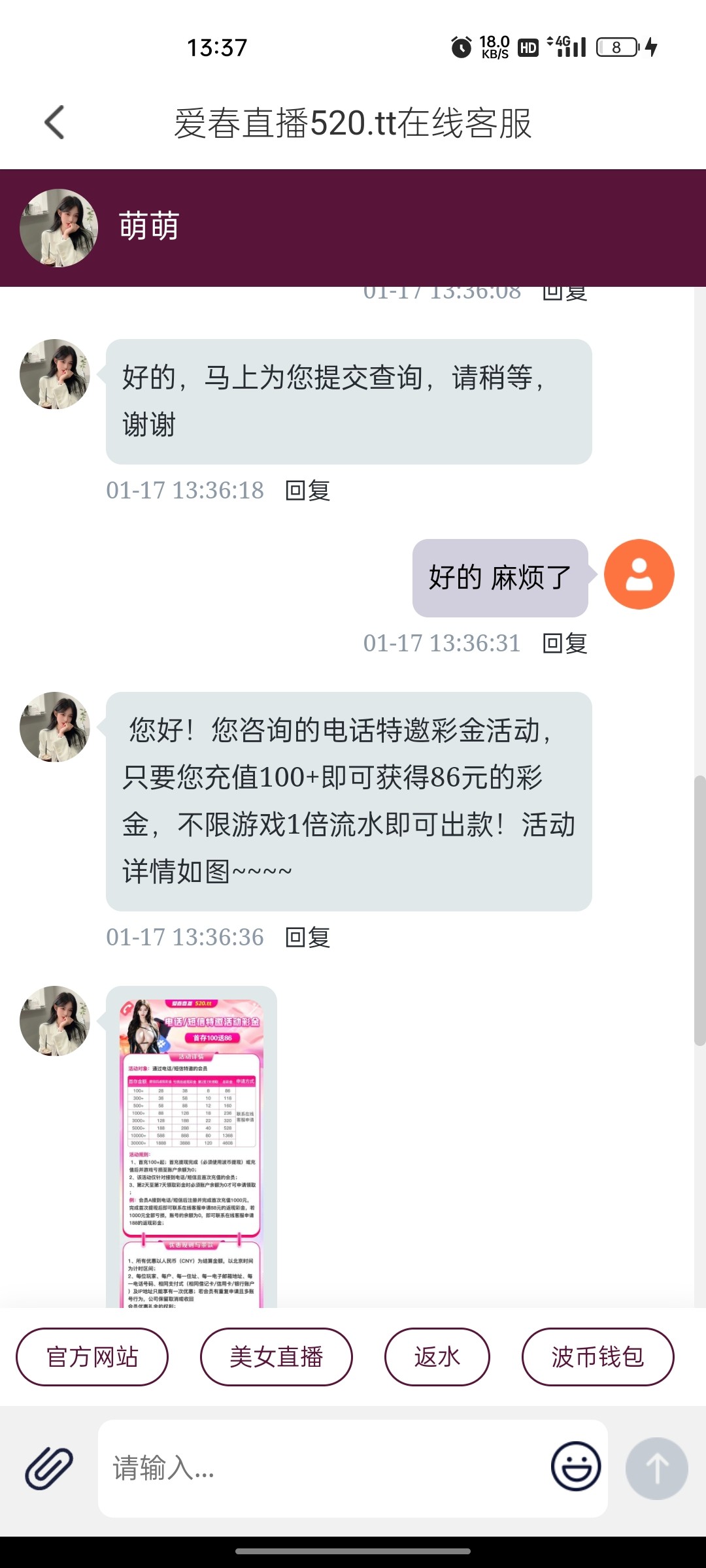This screenshot has width=706, height=1568.
Task: Select the 返水 chip
Action: [x=437, y=1357]
